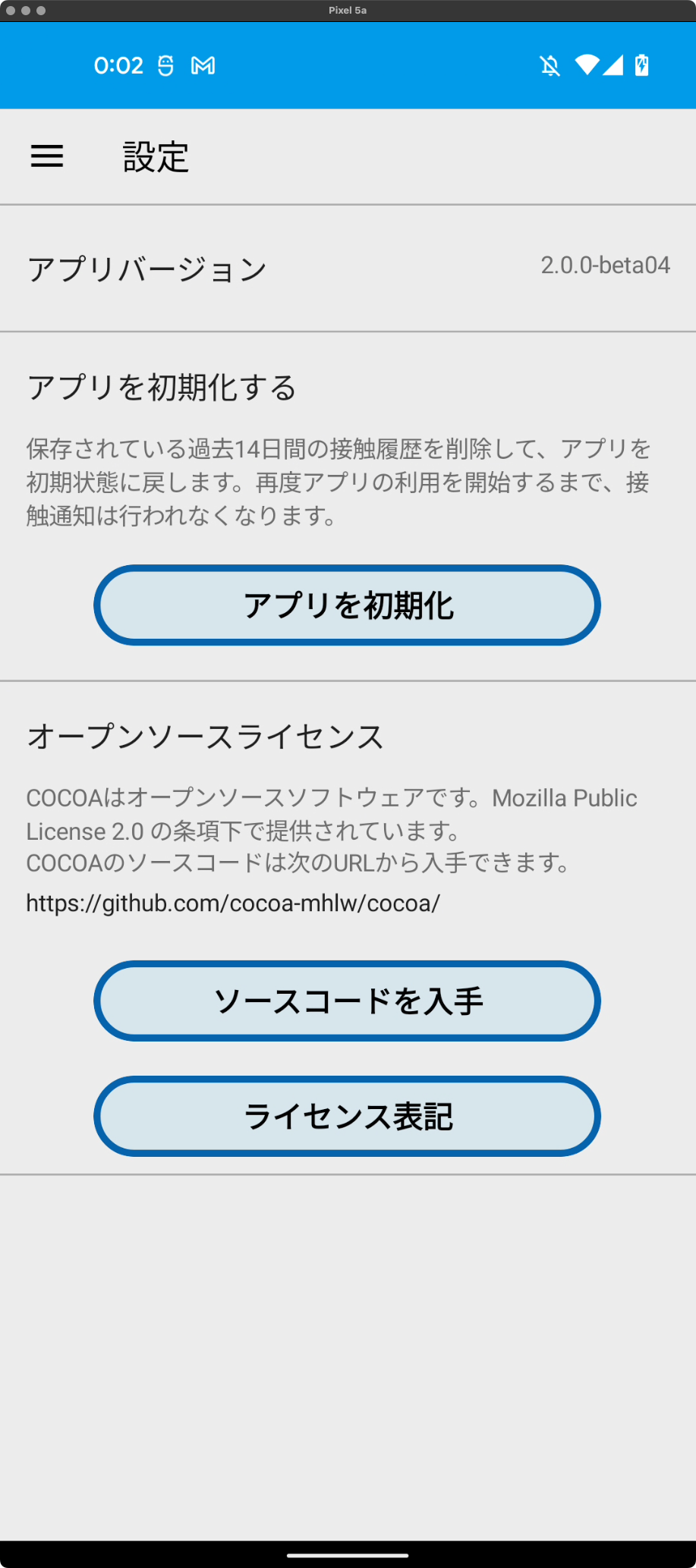Open the navigation drawer hamburger icon
This screenshot has width=696, height=1568.
point(46,156)
